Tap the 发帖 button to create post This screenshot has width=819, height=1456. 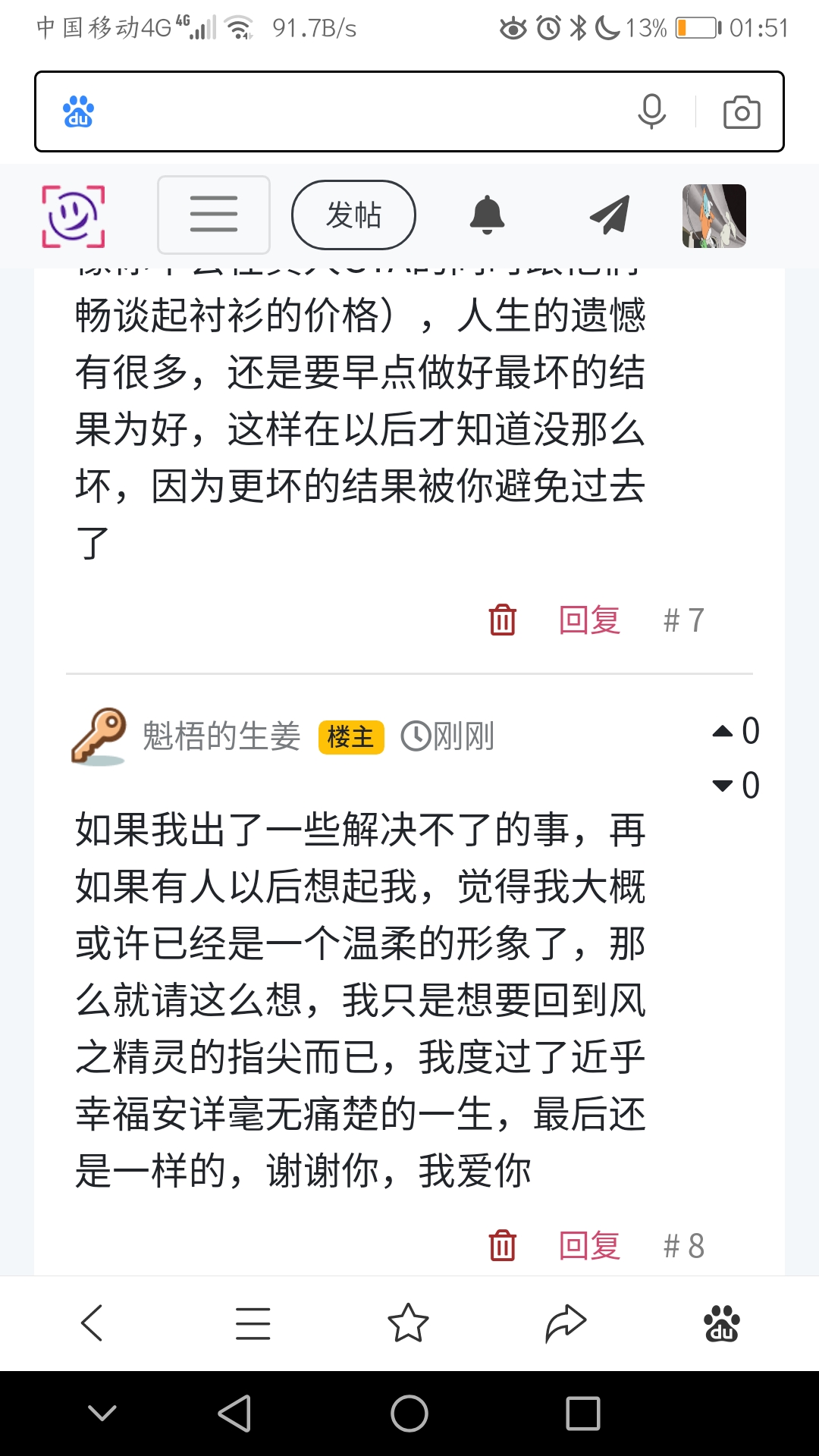coord(353,215)
